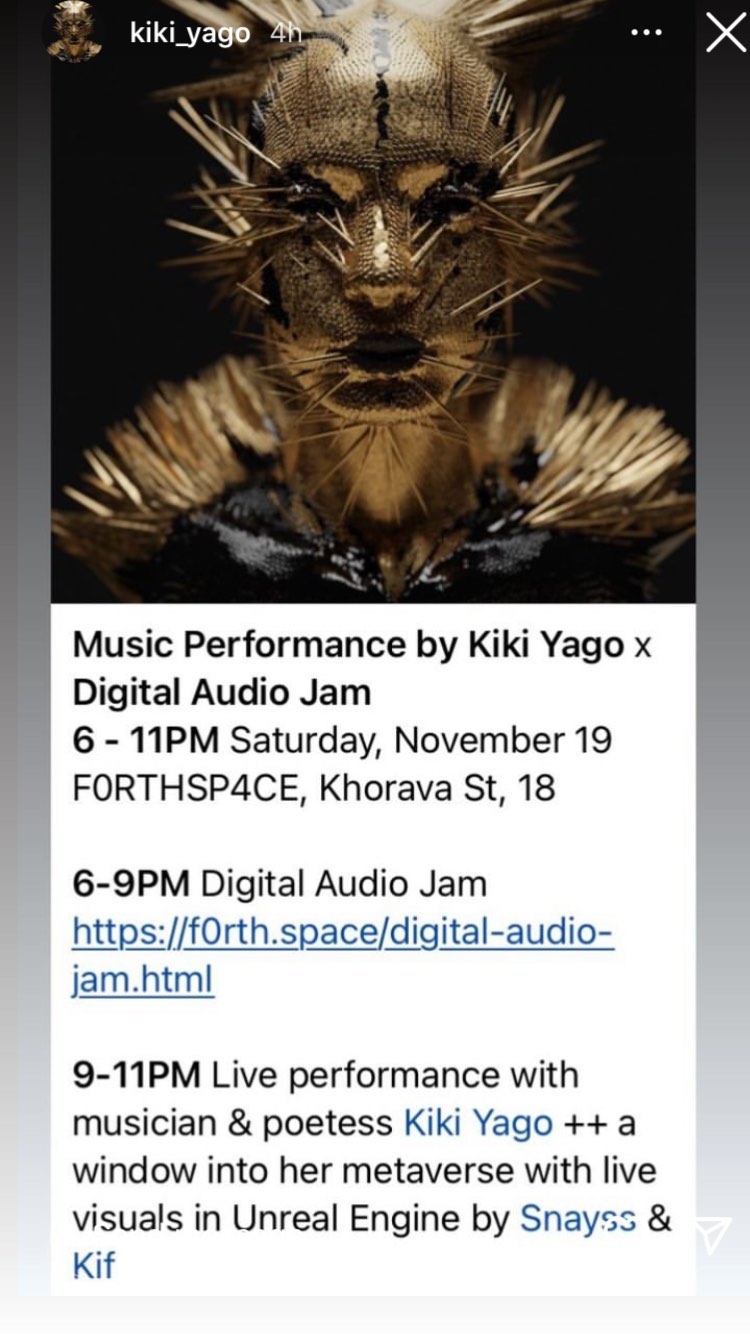Open the story overflow menu
The width and height of the screenshot is (750, 1334).
[646, 33]
